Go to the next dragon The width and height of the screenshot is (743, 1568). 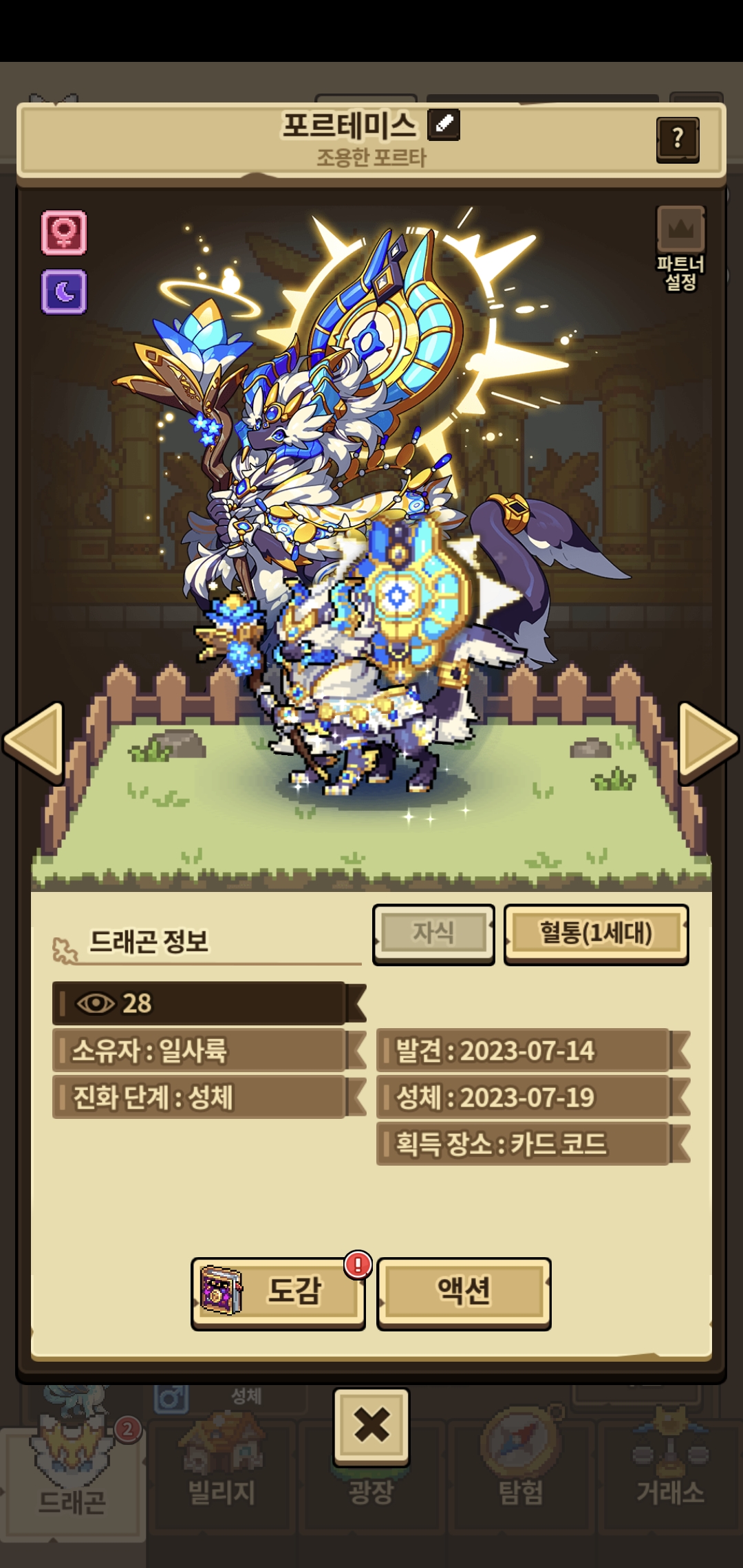pyautogui.click(x=709, y=742)
